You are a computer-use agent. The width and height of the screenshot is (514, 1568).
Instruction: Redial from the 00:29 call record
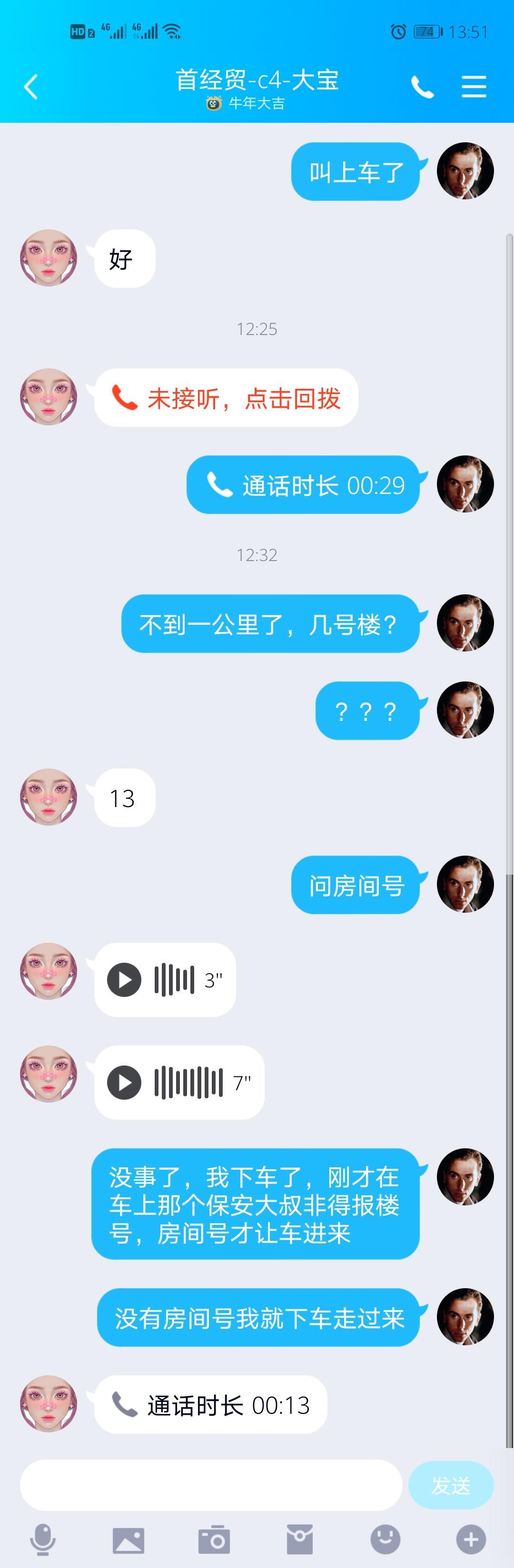tap(303, 485)
